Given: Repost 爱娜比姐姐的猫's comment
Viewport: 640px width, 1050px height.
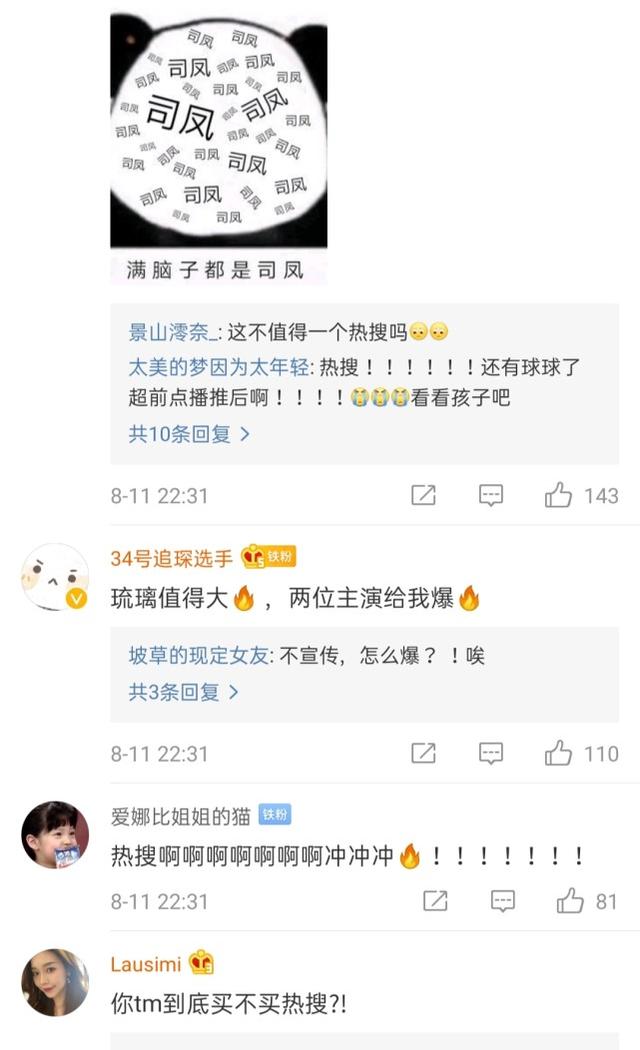Looking at the screenshot, I should [435, 901].
